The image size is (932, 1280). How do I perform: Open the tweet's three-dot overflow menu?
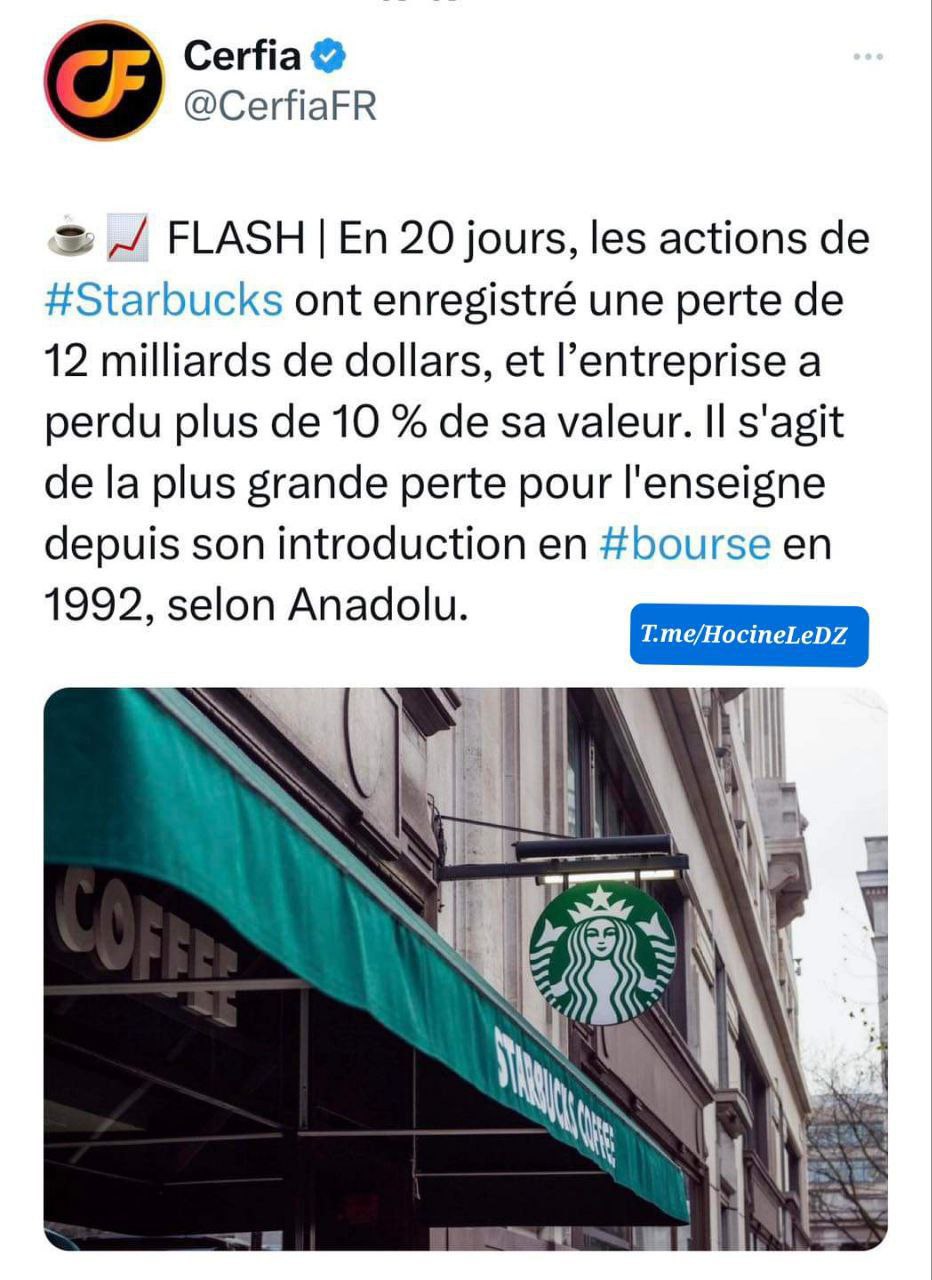point(868,58)
